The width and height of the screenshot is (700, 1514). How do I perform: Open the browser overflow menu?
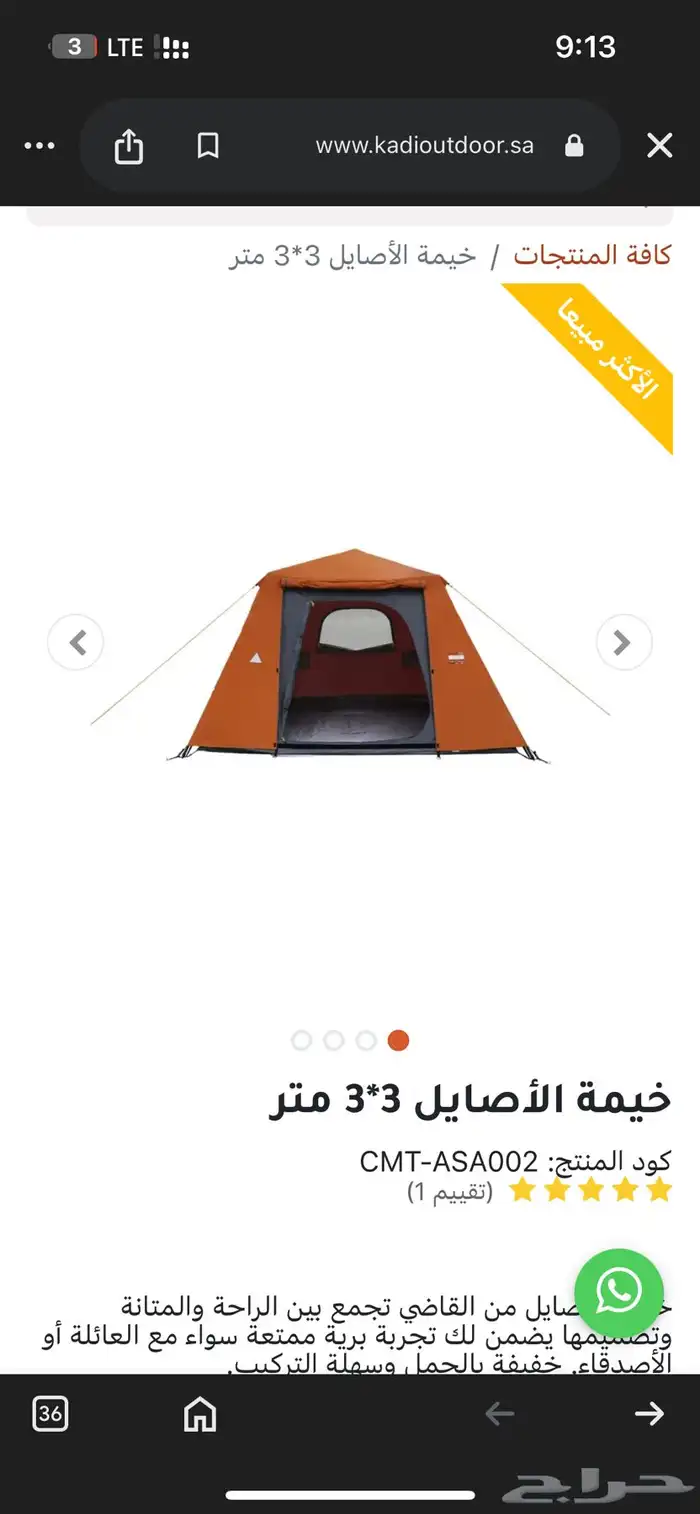tap(40, 147)
